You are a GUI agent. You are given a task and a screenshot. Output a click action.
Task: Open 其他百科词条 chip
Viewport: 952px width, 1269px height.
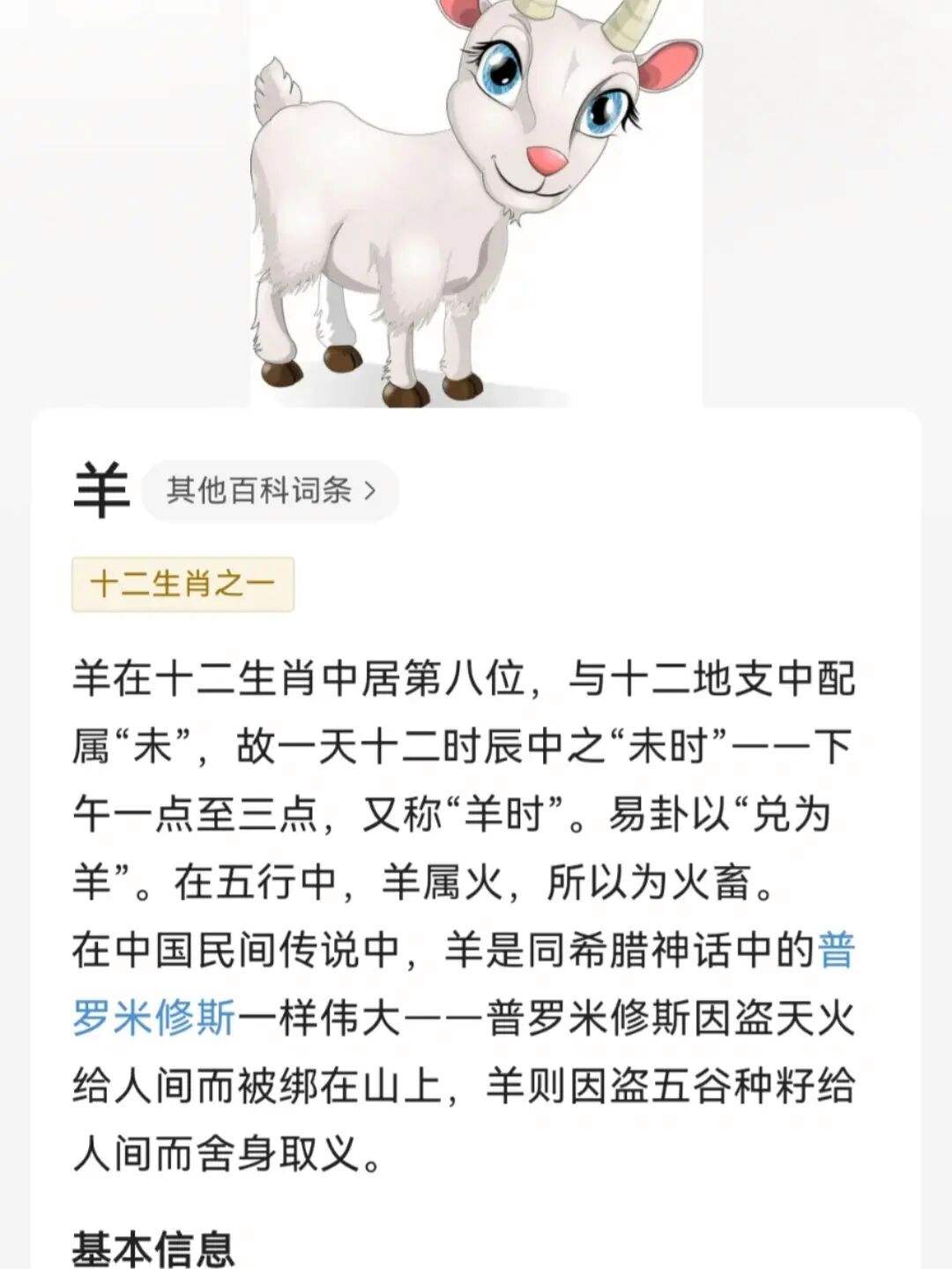click(270, 490)
